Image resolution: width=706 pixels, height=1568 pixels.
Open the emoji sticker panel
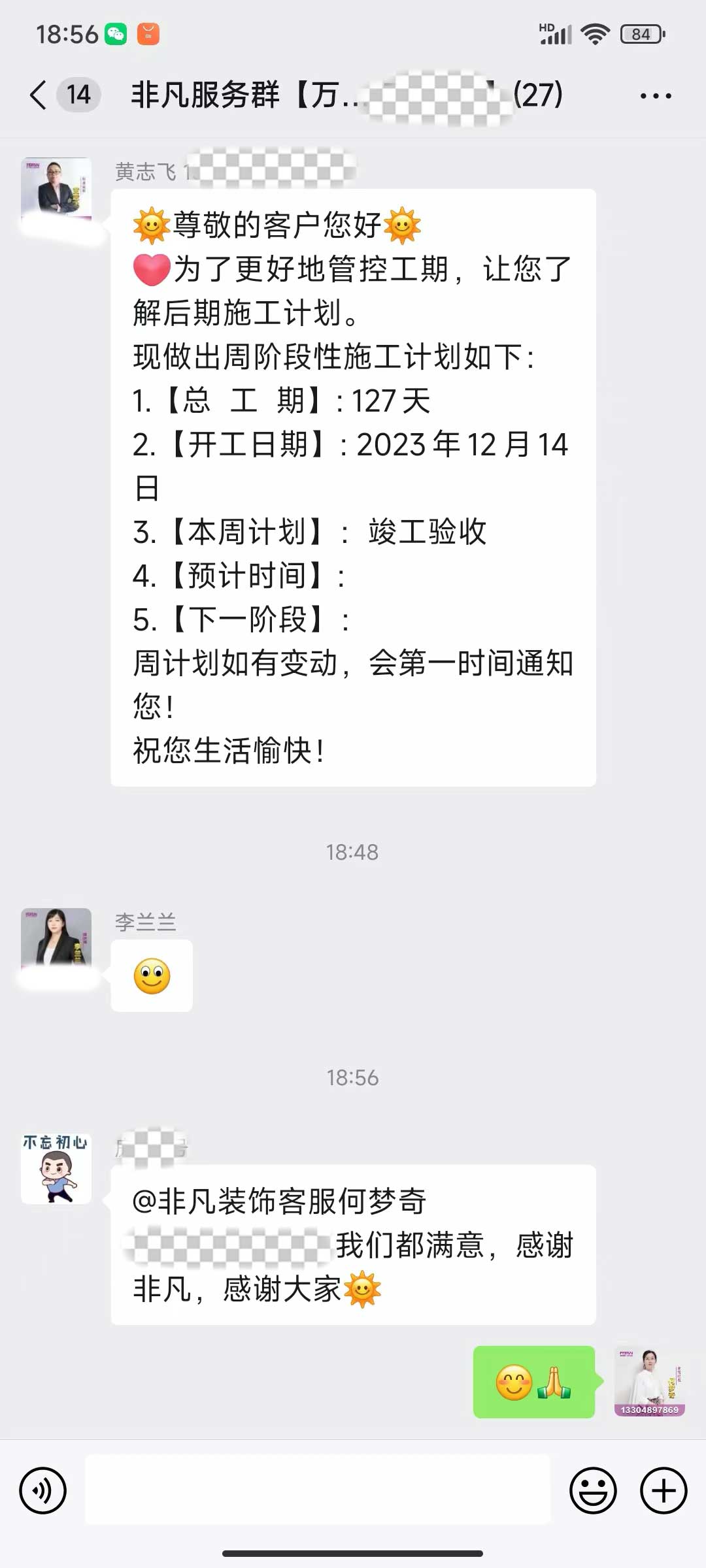tap(593, 1491)
